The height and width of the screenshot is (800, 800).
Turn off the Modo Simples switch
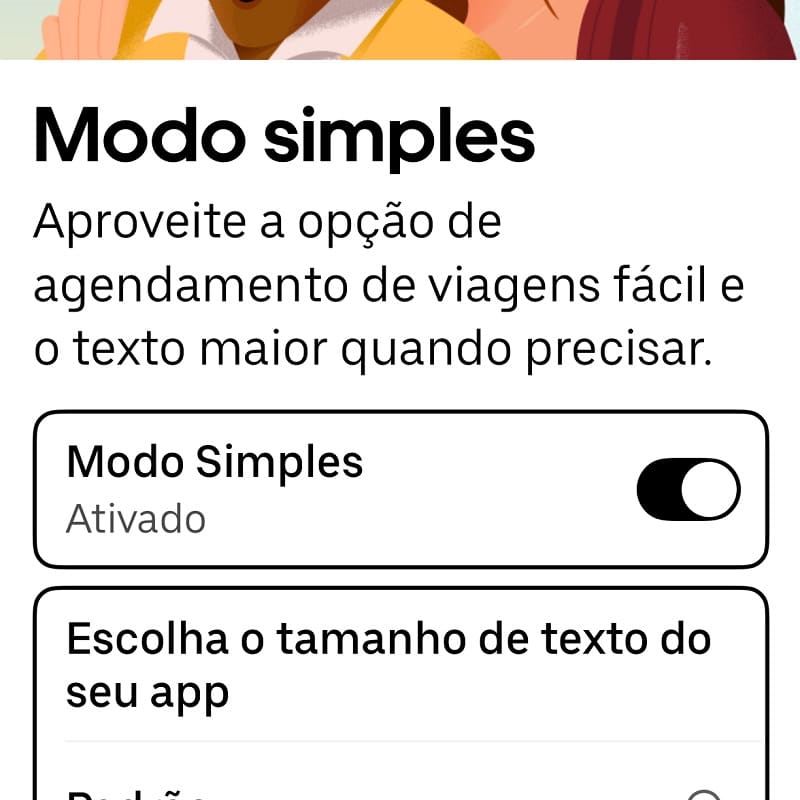688,490
